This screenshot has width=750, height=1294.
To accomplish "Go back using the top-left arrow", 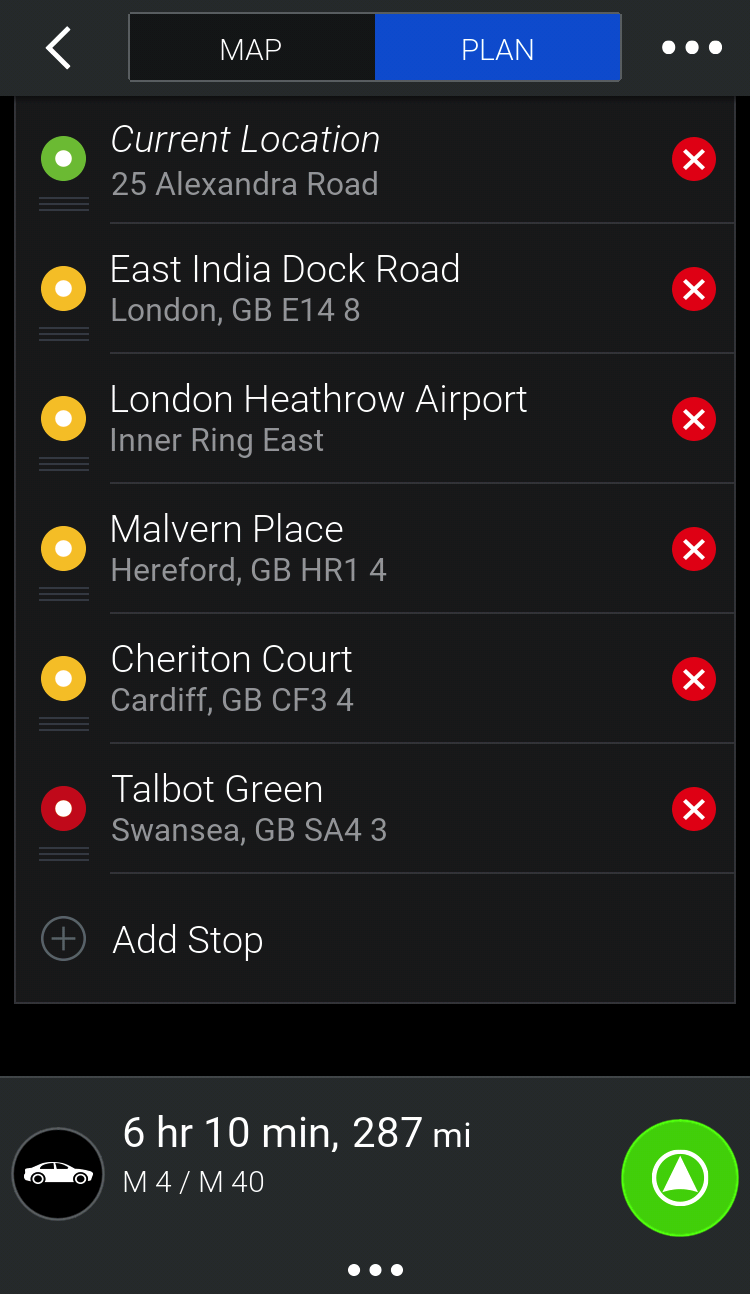I will click(x=59, y=48).
